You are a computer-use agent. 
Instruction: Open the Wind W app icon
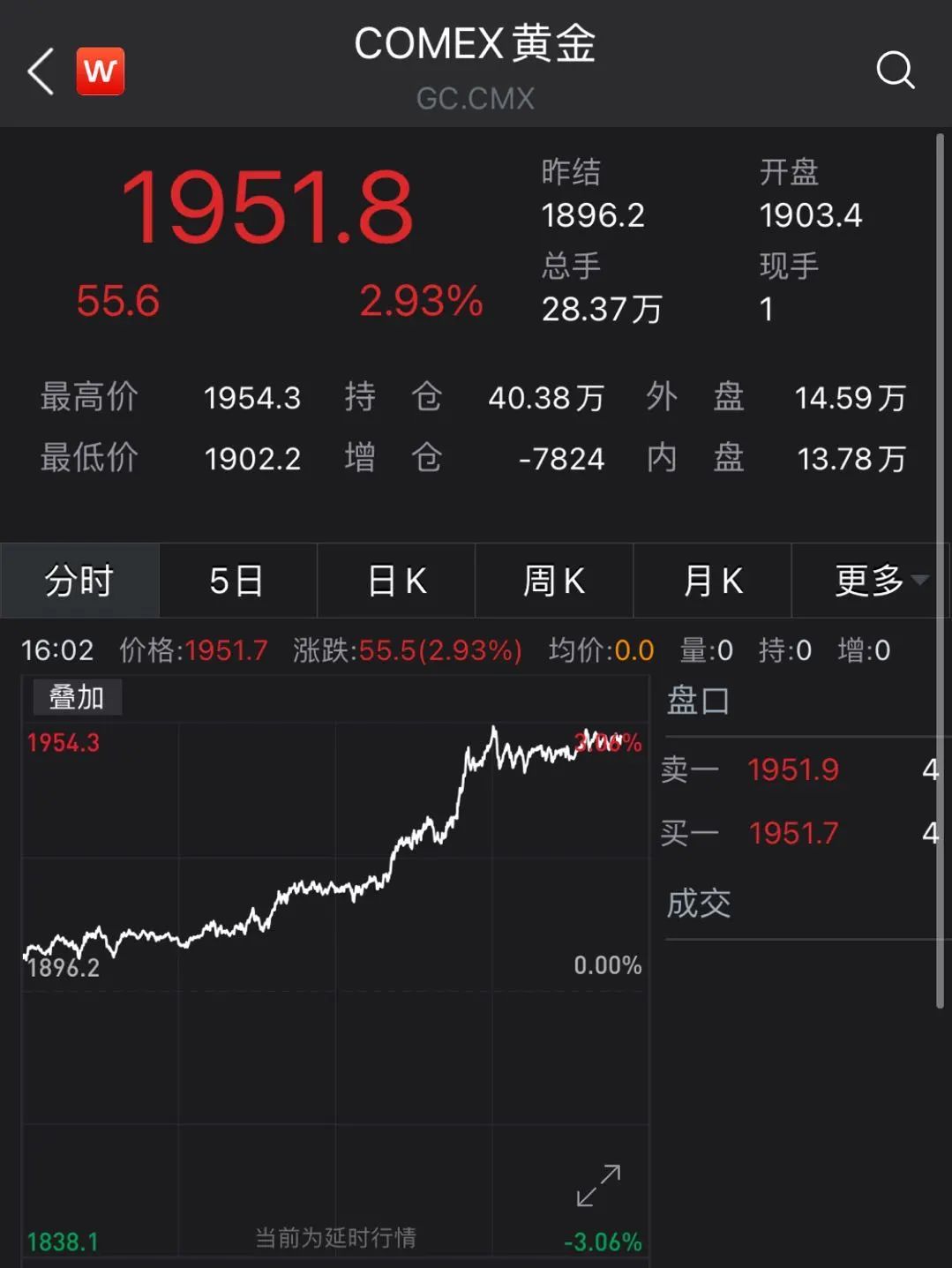tap(100, 71)
